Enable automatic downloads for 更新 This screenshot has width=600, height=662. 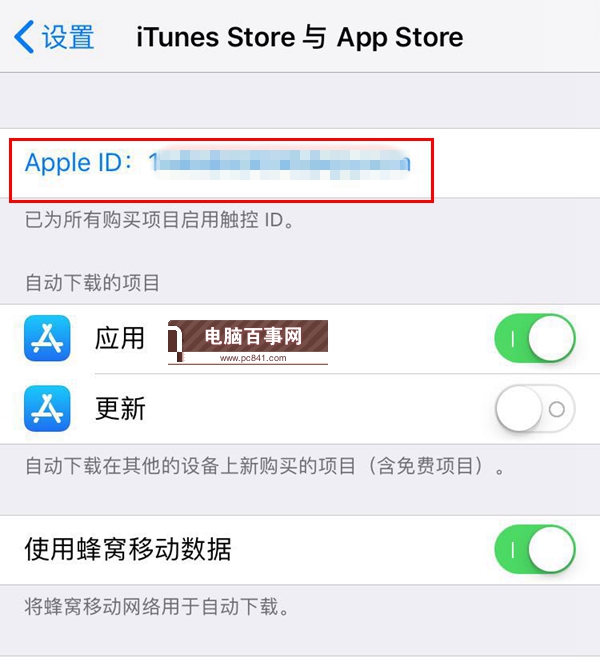pyautogui.click(x=535, y=409)
